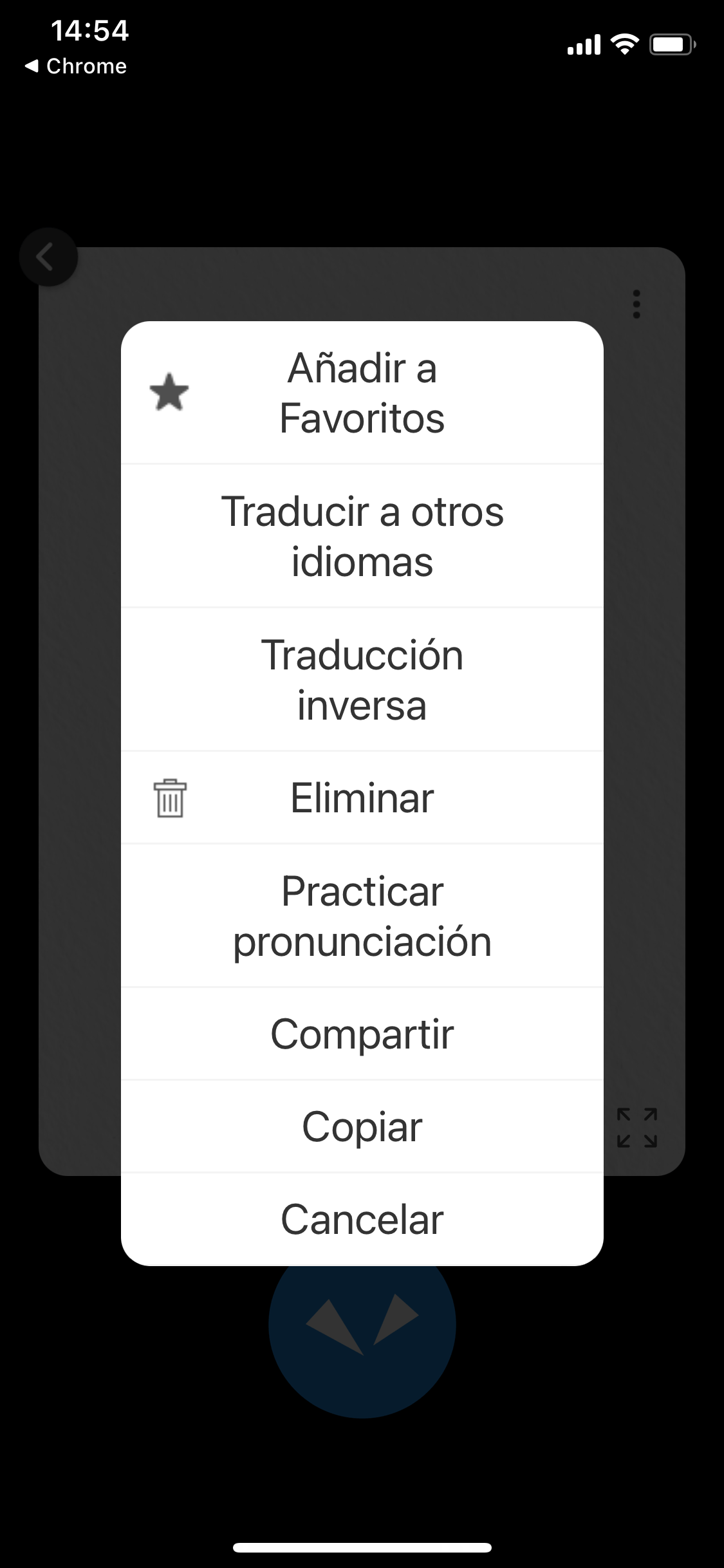Open Practicar pronunciación
This screenshot has height=1568, width=724.
coord(362,917)
